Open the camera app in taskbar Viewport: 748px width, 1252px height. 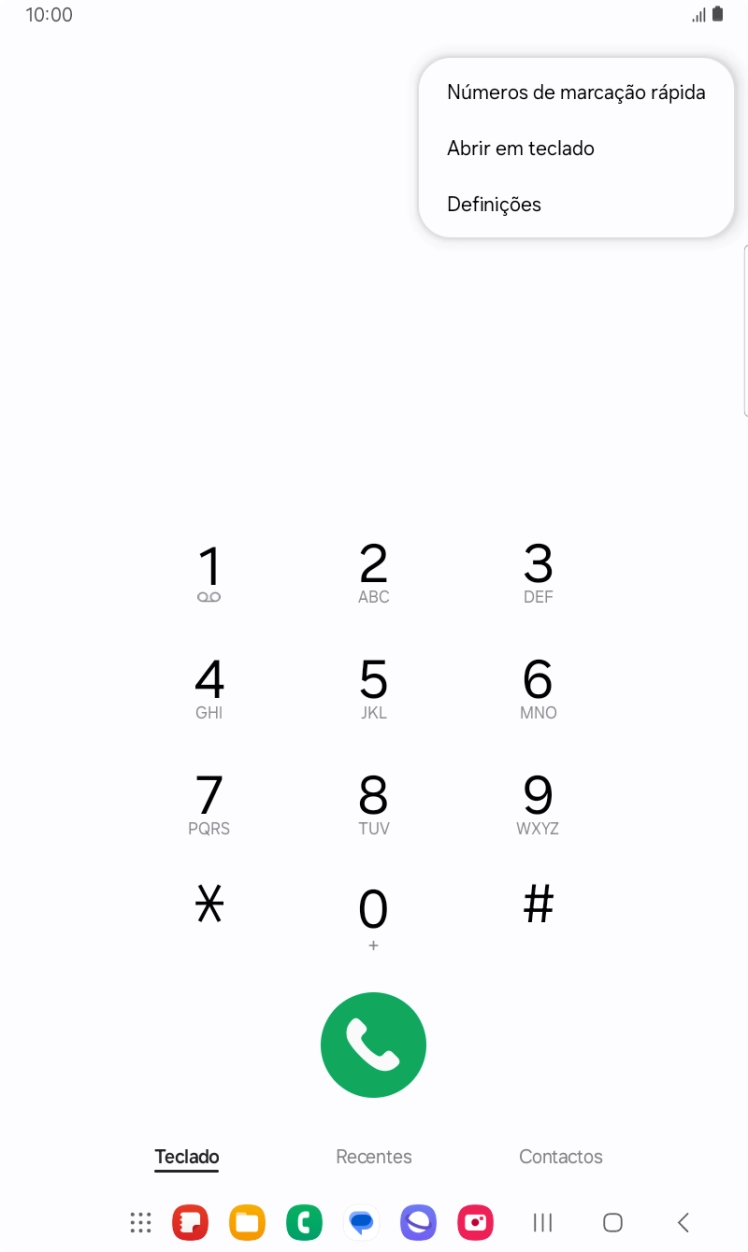click(x=475, y=1222)
